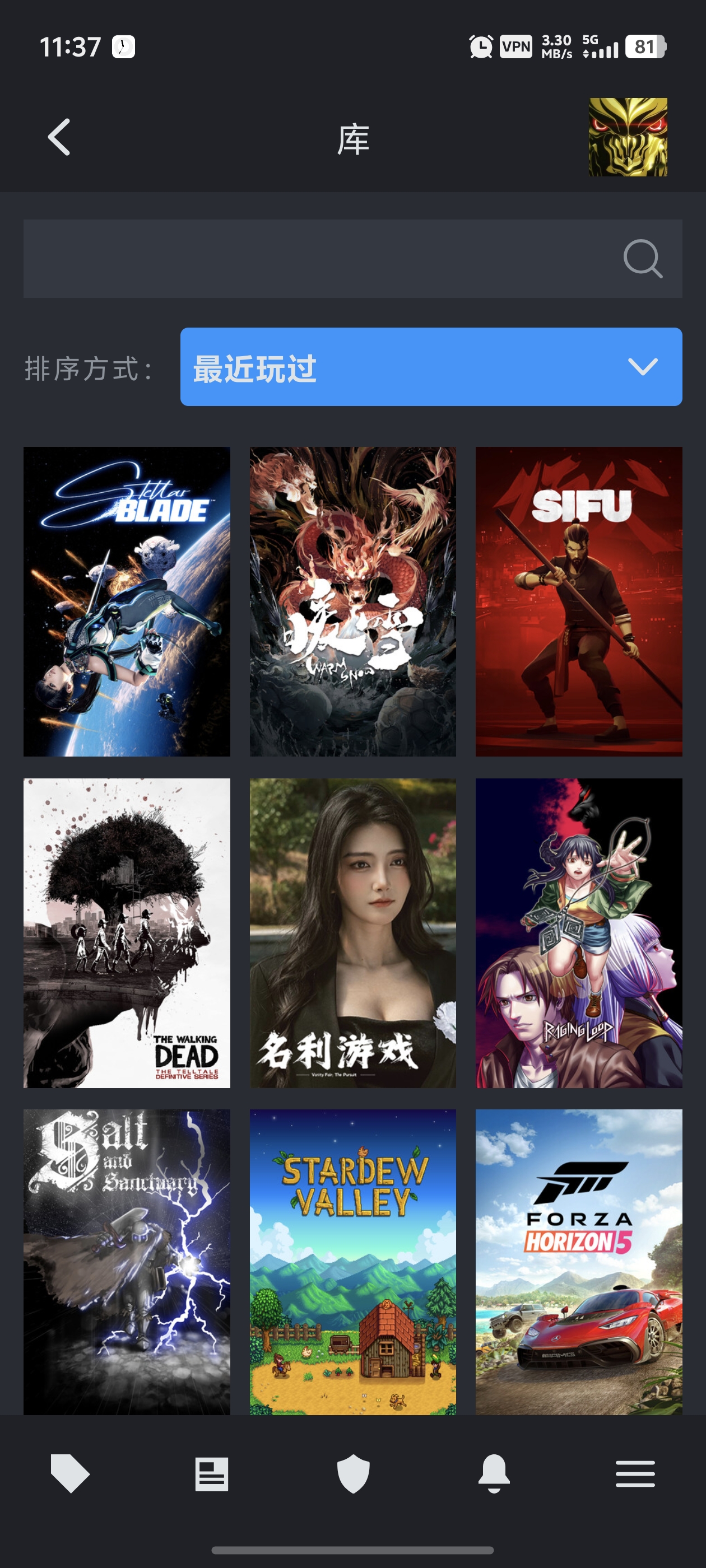706x1568 pixels.
Task: Tap the library search field
Action: click(317, 259)
